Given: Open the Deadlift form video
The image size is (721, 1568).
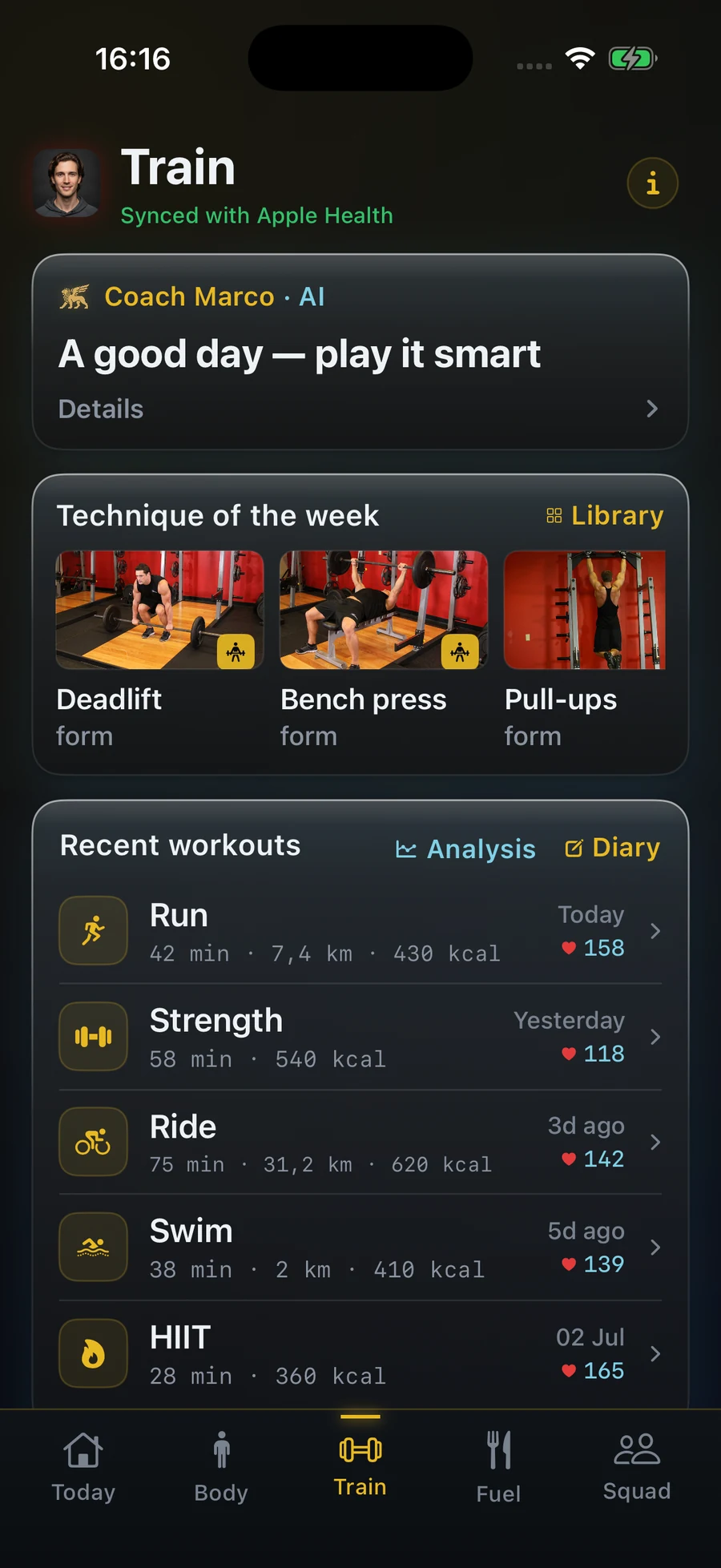Looking at the screenshot, I should coord(159,650).
